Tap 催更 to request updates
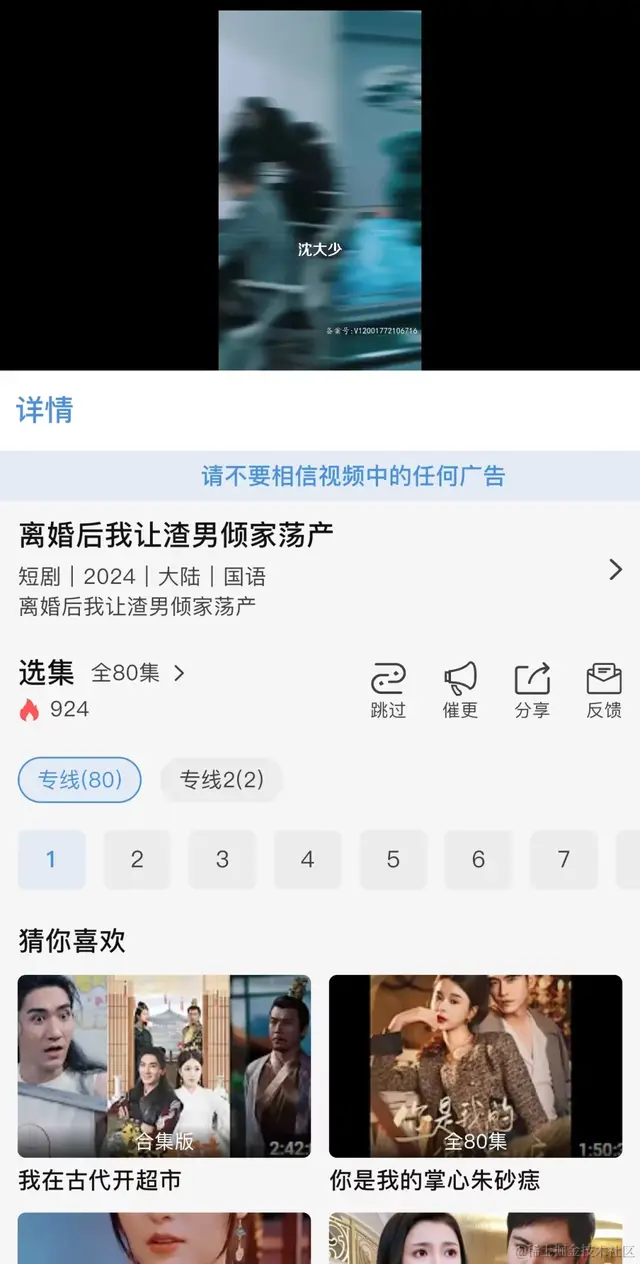Viewport: 640px width, 1264px height. coord(460,689)
